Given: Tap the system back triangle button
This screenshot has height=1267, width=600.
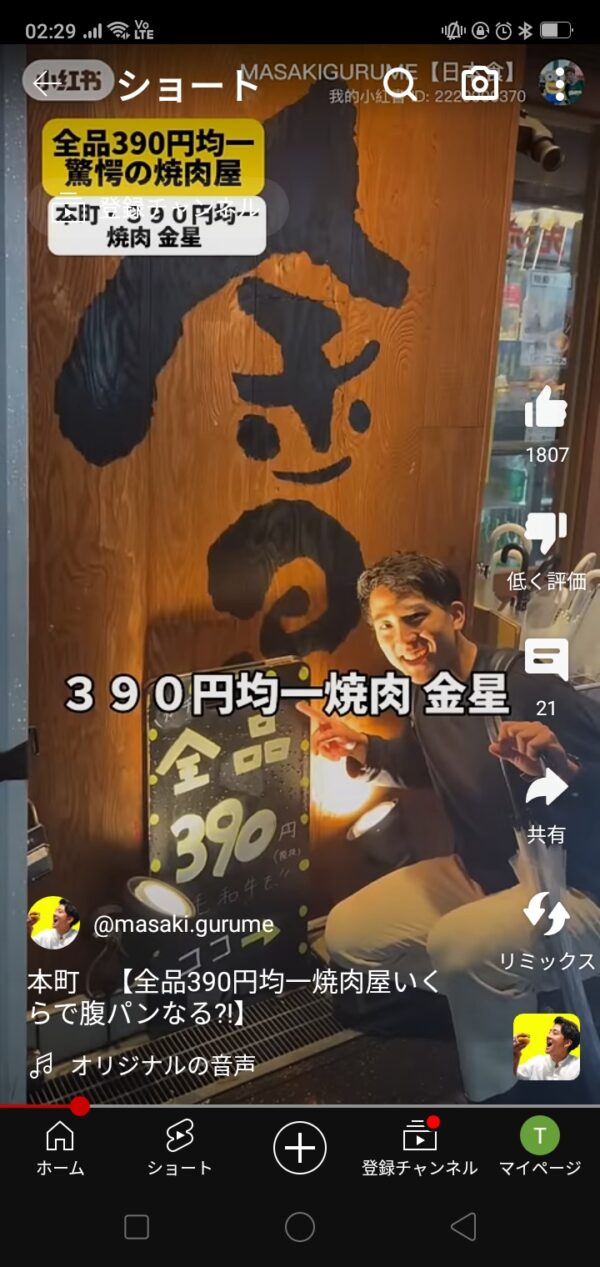Looking at the screenshot, I should point(463,1227).
